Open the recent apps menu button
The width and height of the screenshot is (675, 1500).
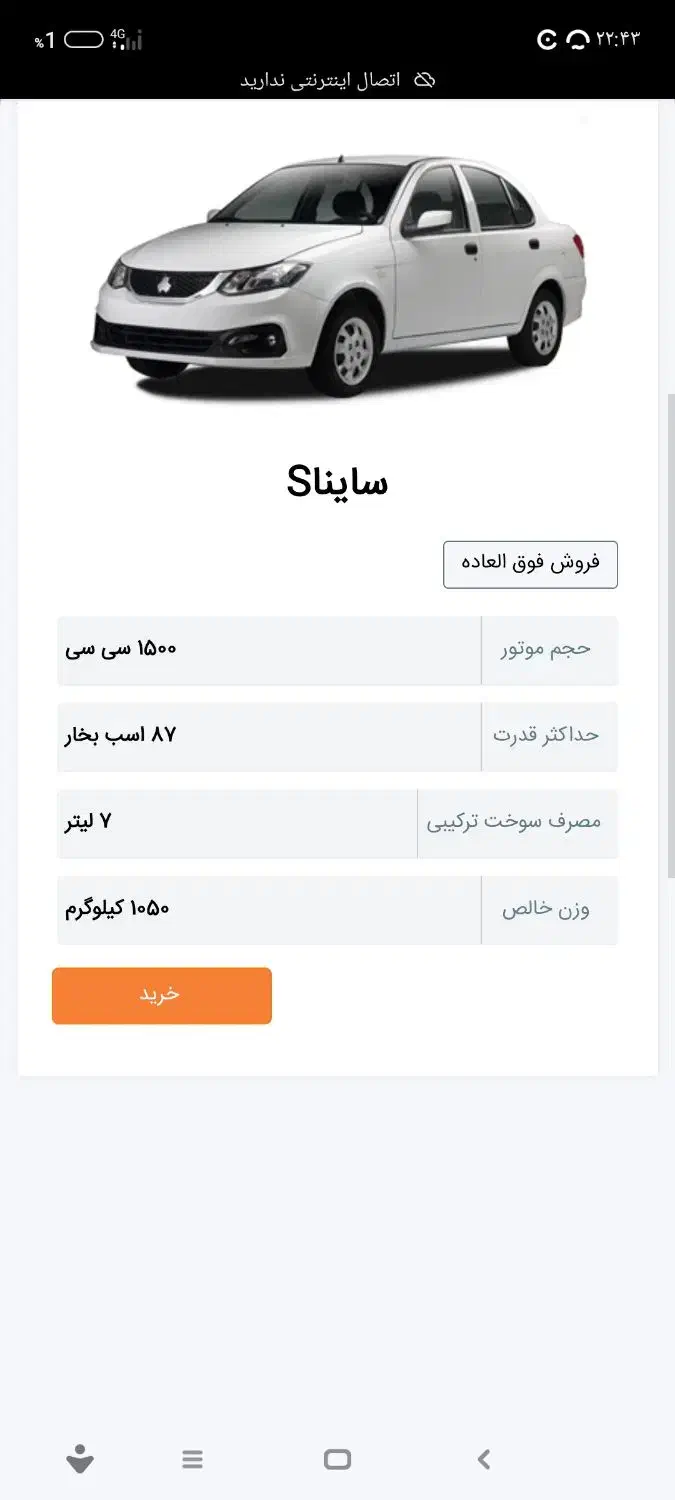[x=193, y=1459]
